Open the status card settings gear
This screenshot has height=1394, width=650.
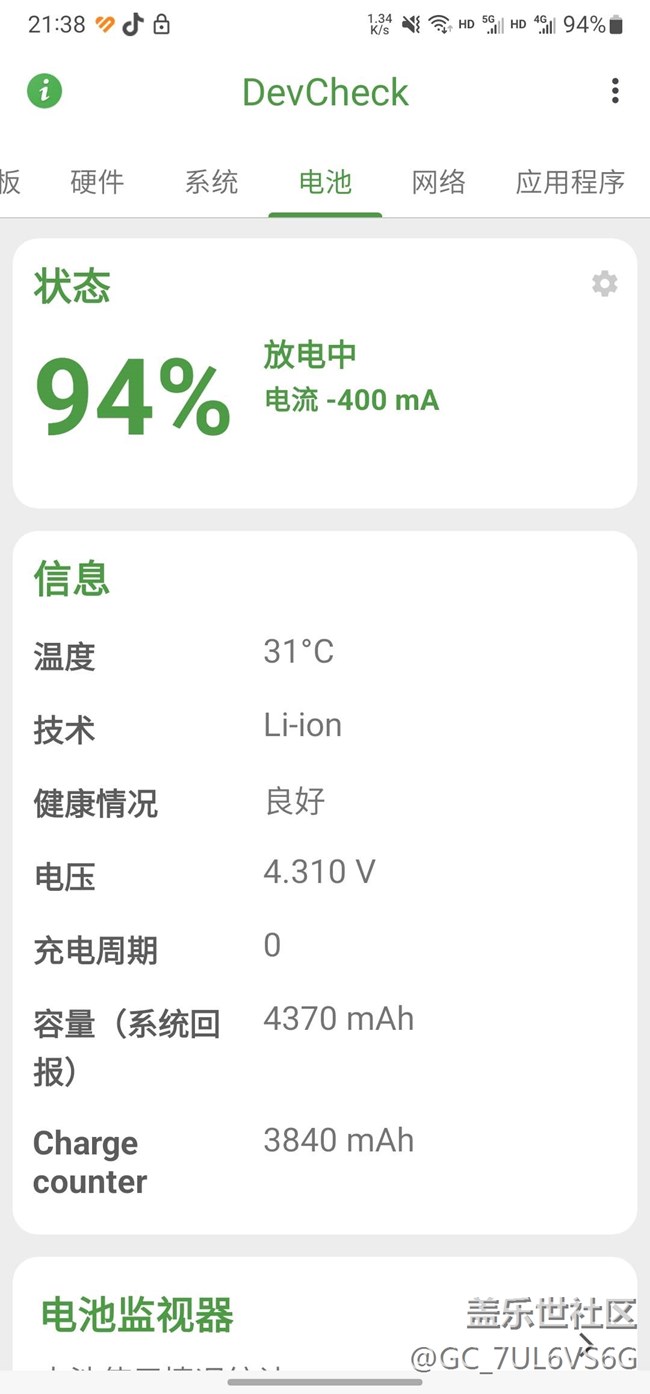604,284
